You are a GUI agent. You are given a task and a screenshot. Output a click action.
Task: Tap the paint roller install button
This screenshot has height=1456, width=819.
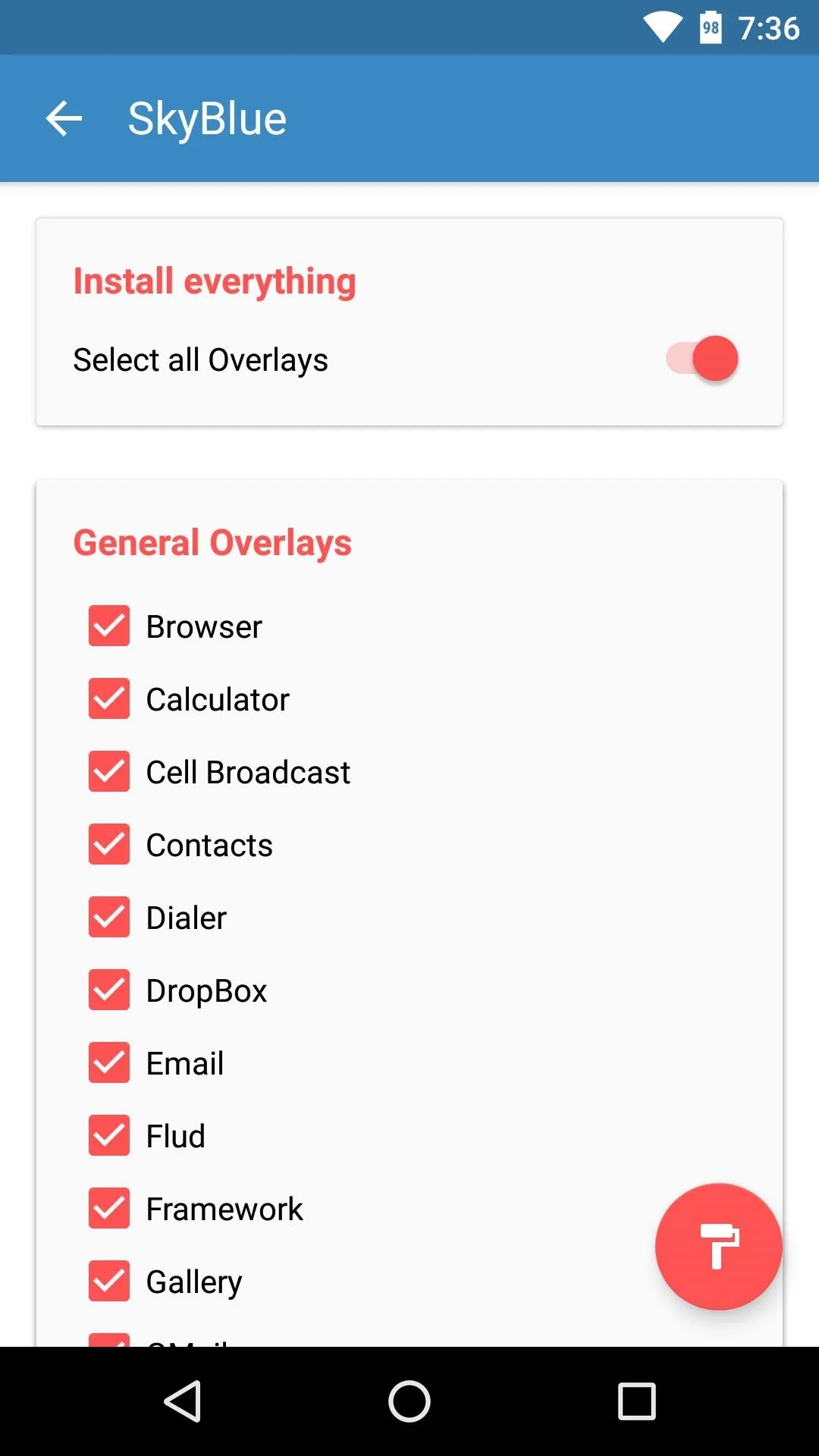click(718, 1246)
